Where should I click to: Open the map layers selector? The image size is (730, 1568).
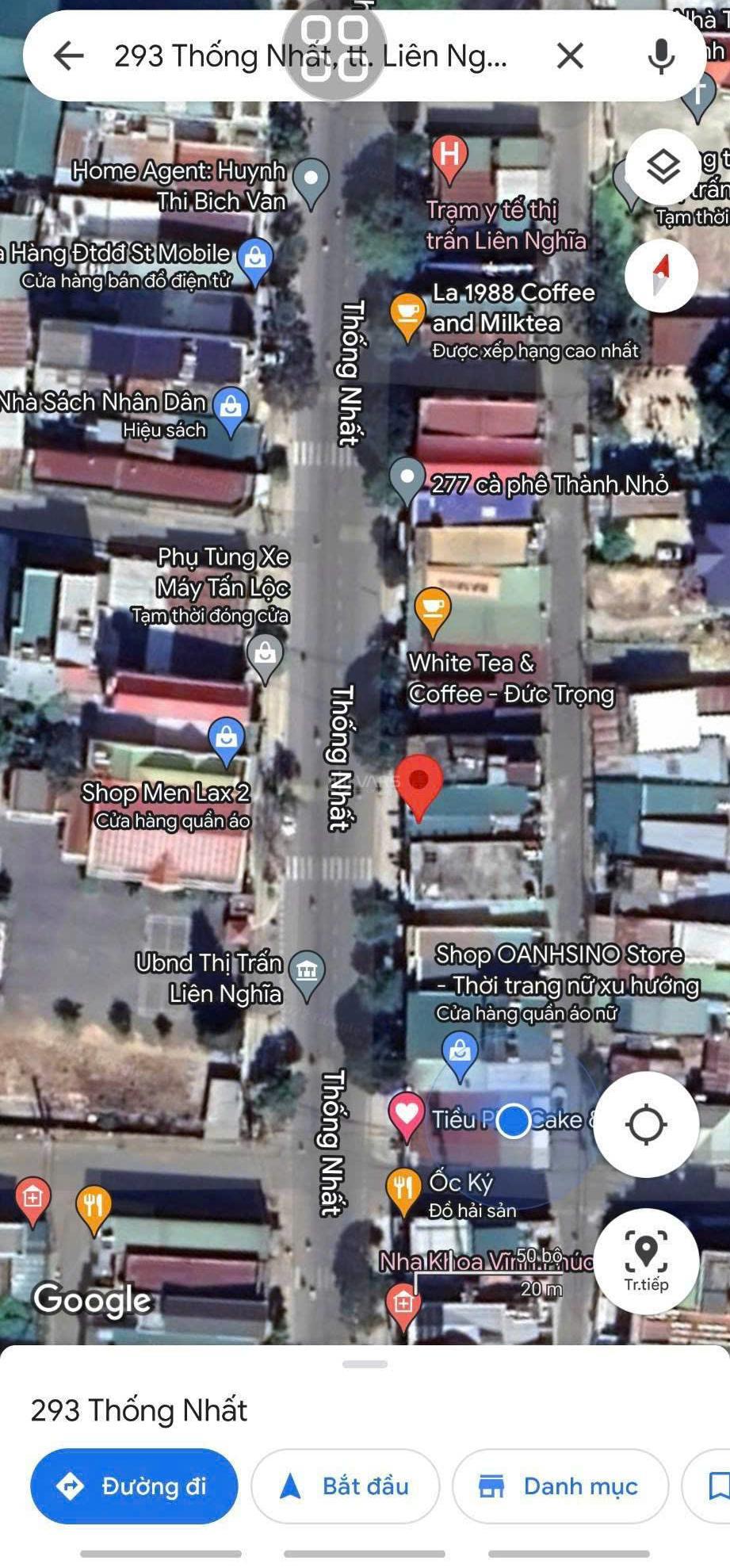[x=663, y=167]
